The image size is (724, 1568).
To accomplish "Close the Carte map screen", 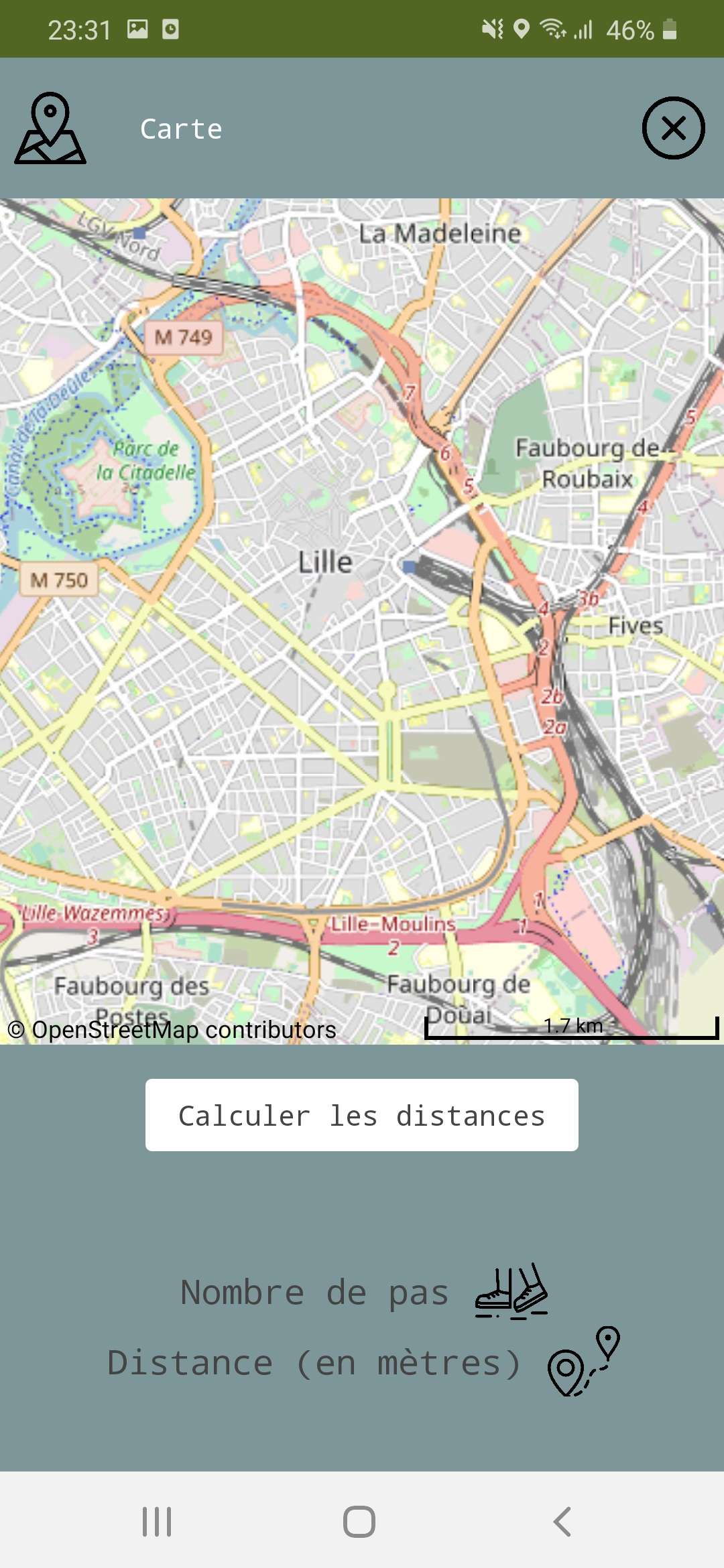I will coord(673,128).
